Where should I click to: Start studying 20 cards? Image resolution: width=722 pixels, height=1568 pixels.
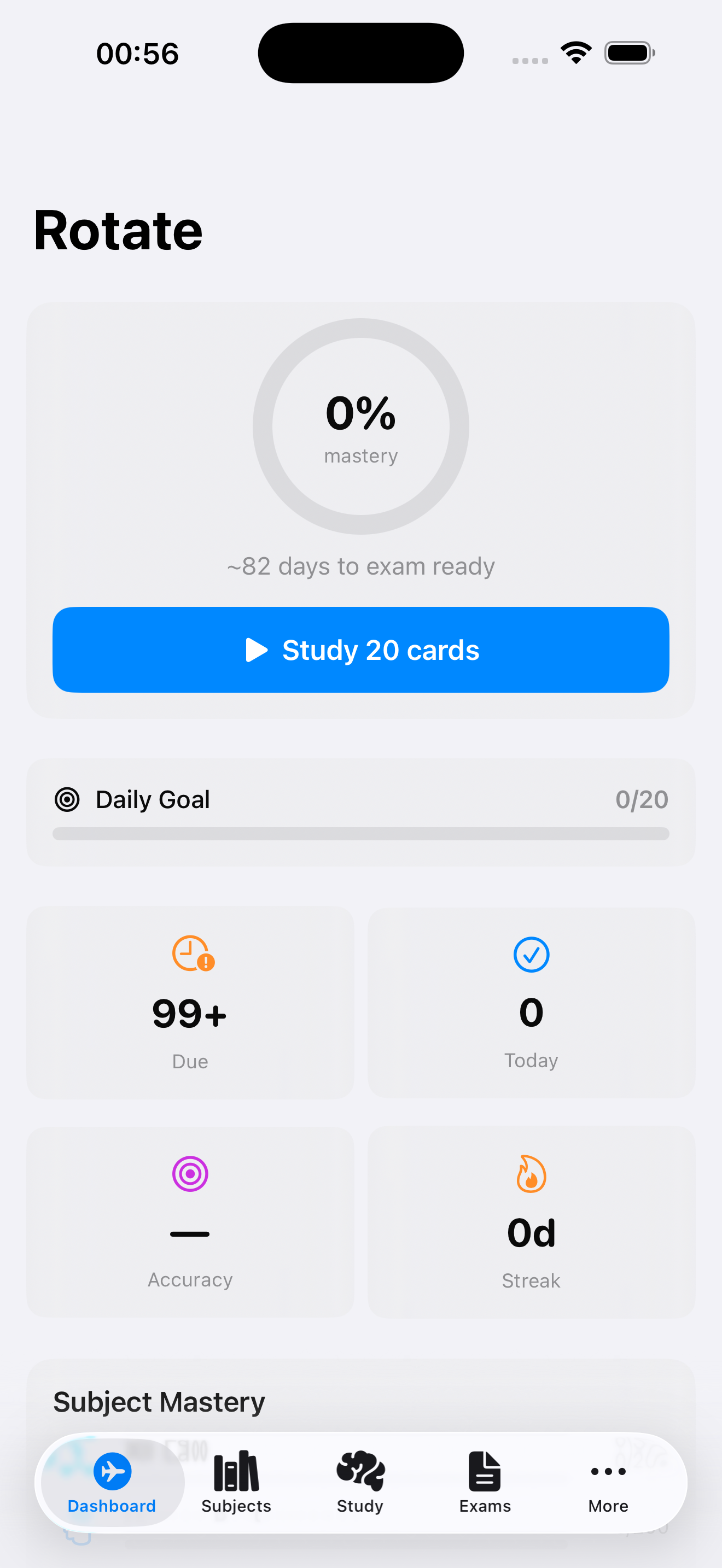pos(360,650)
